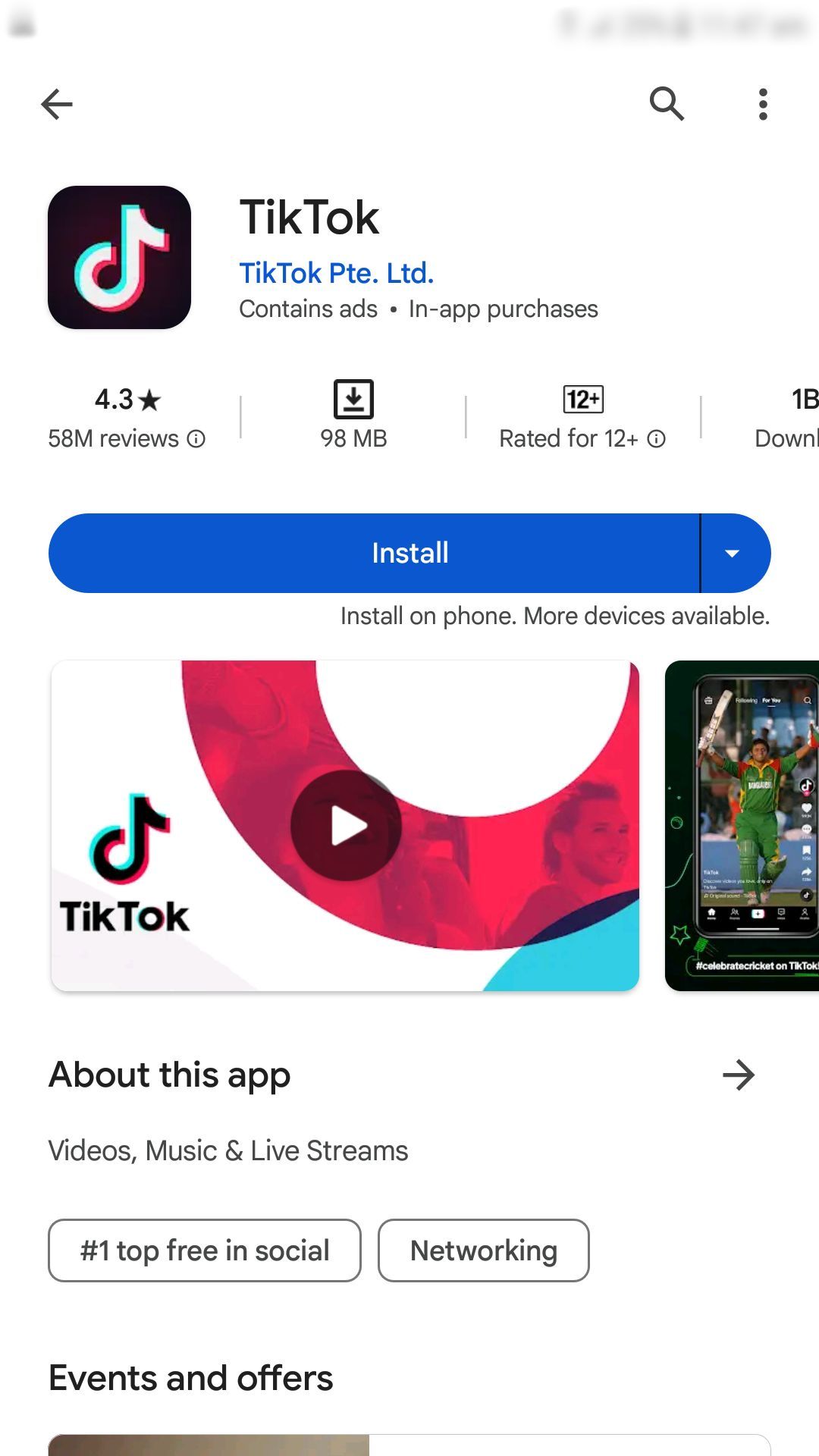This screenshot has width=819, height=1456.
Task: View info about 58M reviews
Action: 196,439
